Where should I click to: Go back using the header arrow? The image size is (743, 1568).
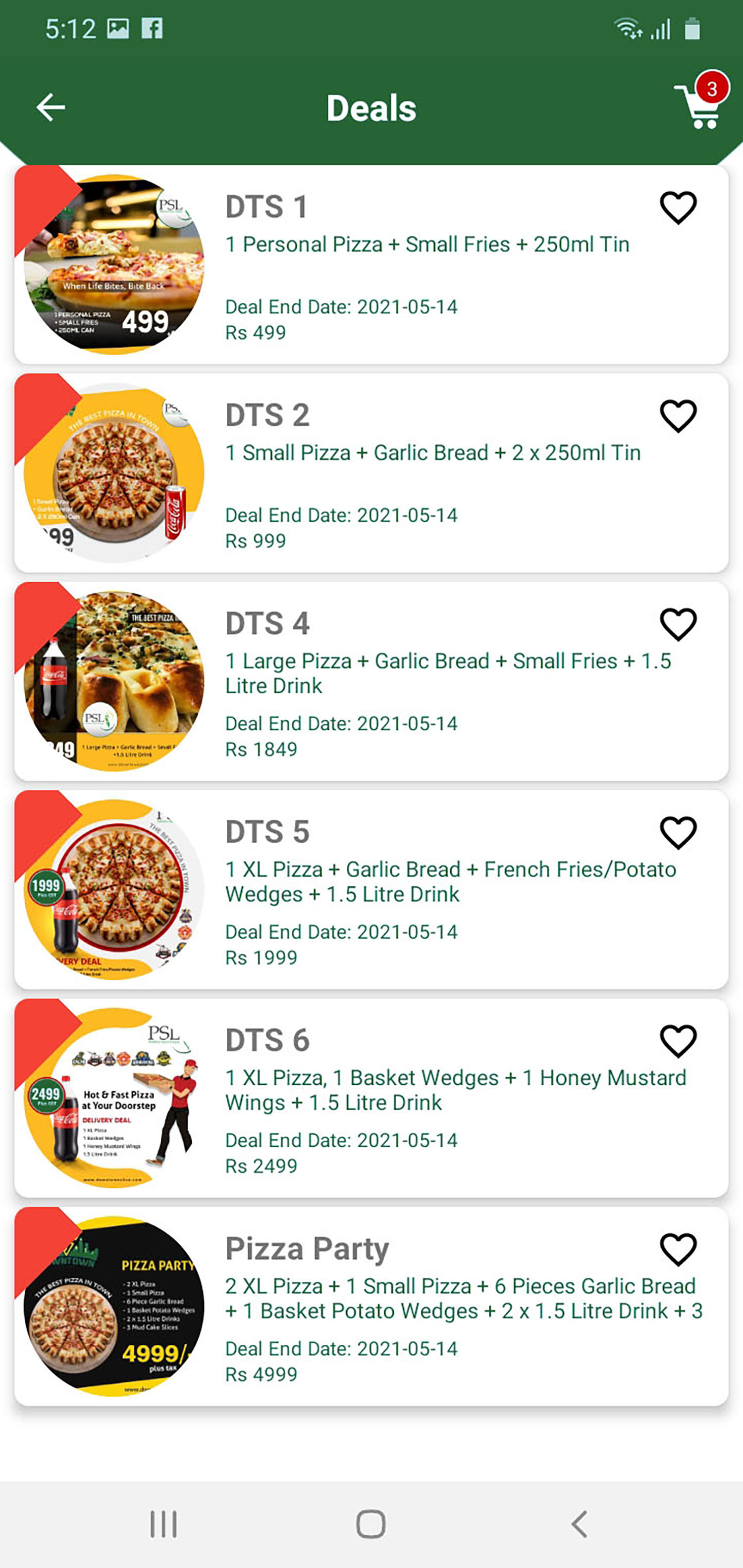pos(51,108)
